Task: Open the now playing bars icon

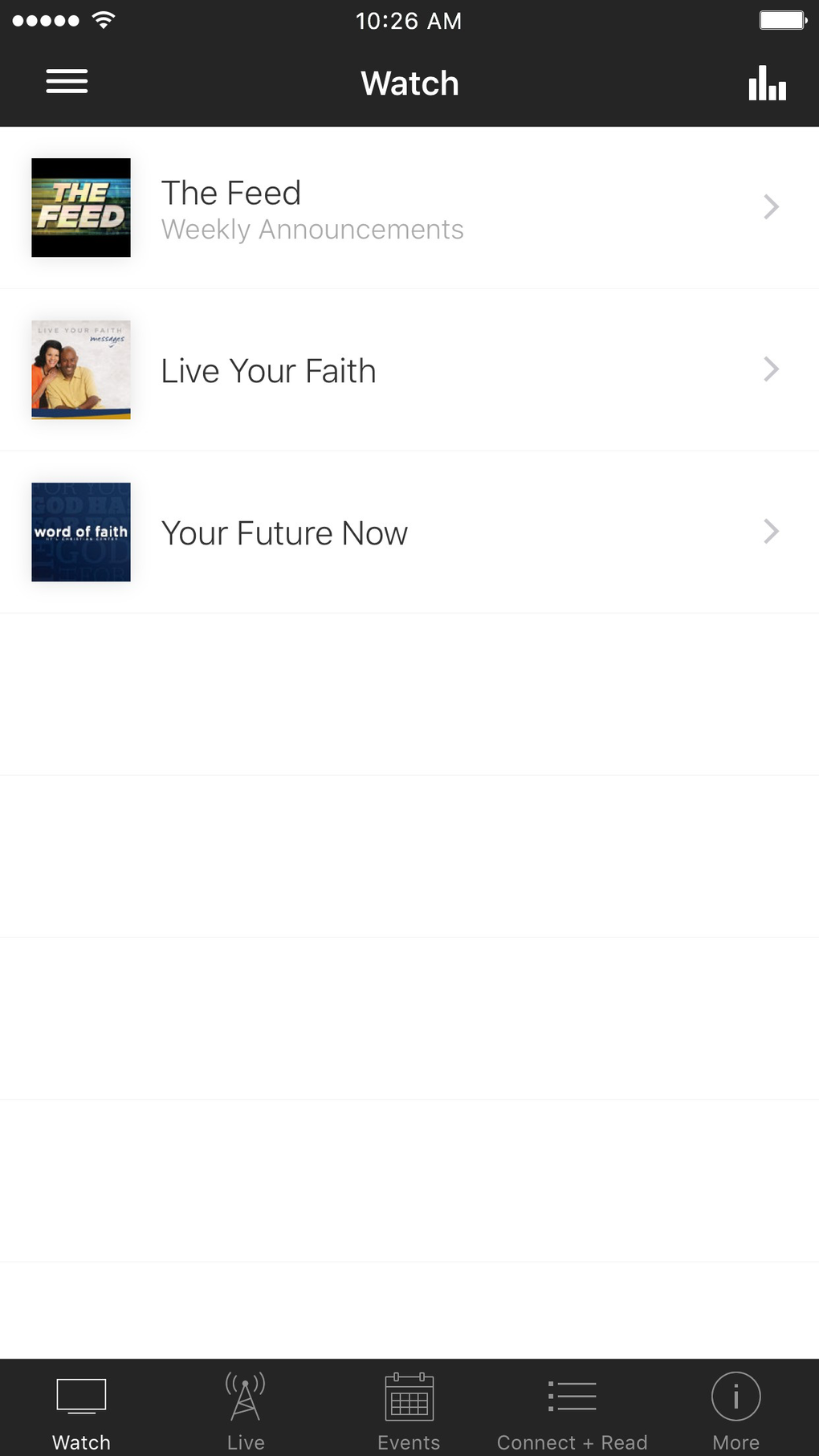Action: tap(767, 83)
